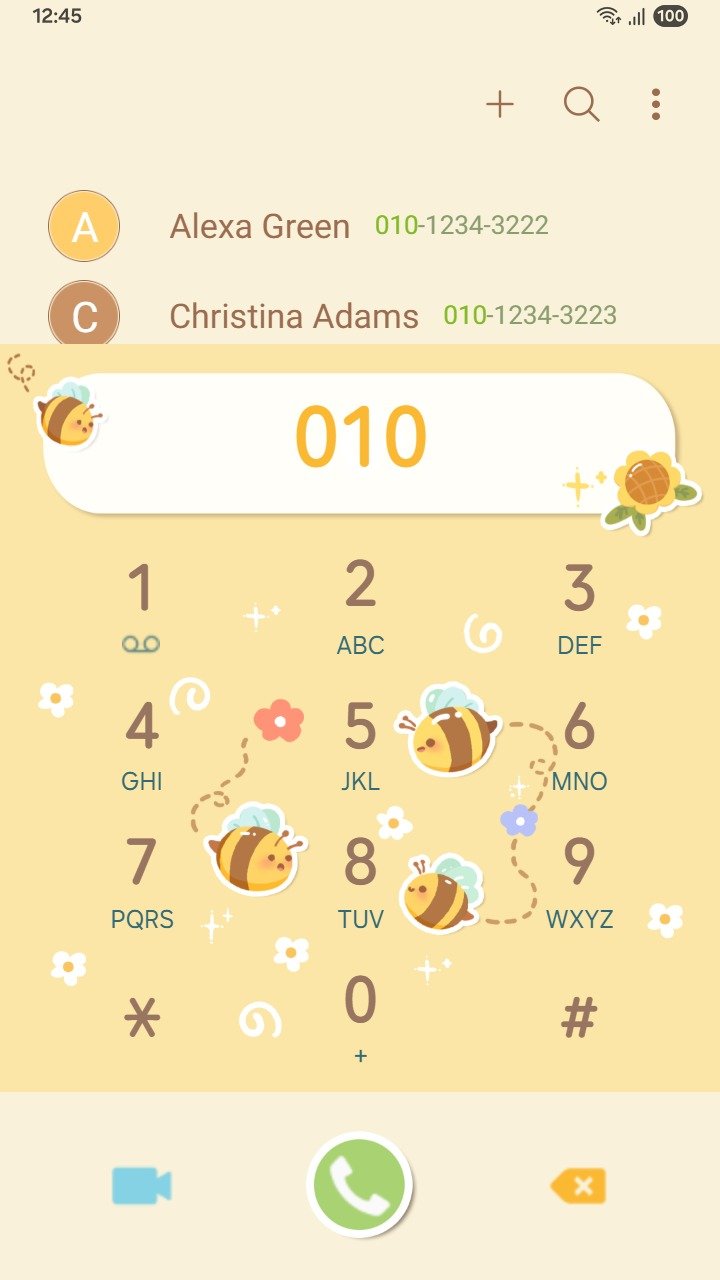
Task: Open the three-dot overflow menu
Action: (656, 104)
